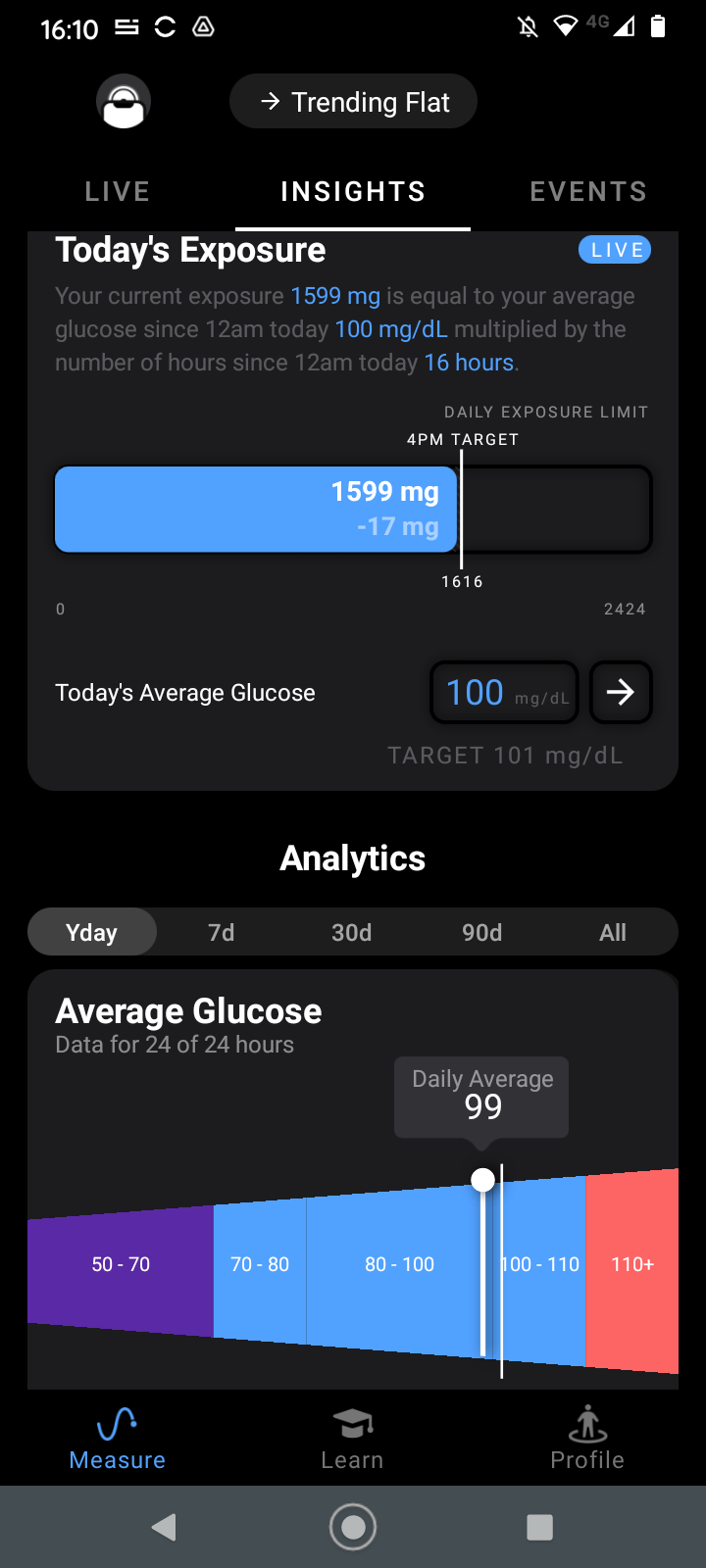The width and height of the screenshot is (706, 1568).
Task: Open the Learn section
Action: 352,1439
